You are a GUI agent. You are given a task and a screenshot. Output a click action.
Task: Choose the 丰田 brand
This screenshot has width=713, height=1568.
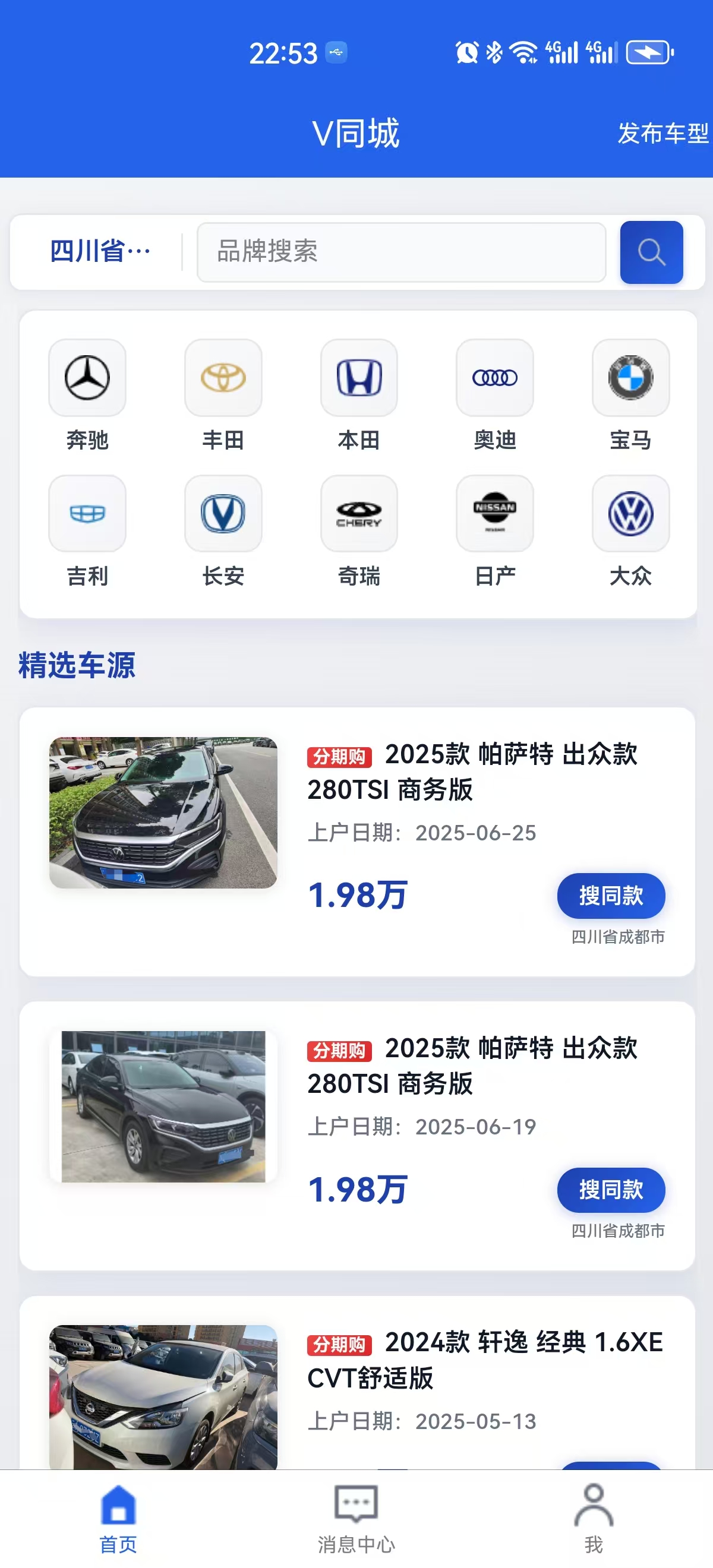(223, 378)
